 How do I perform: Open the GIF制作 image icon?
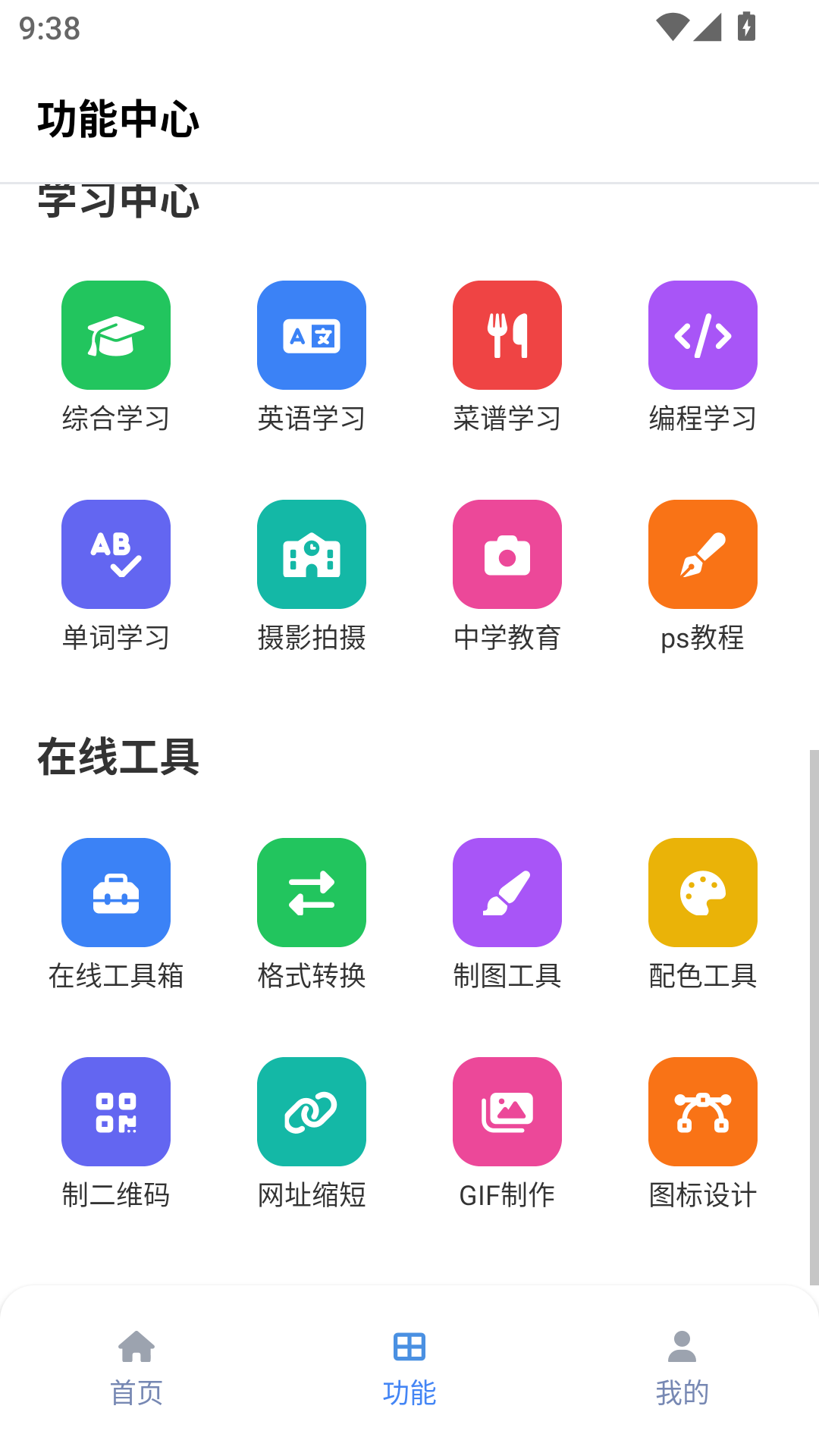pyautogui.click(x=507, y=1111)
